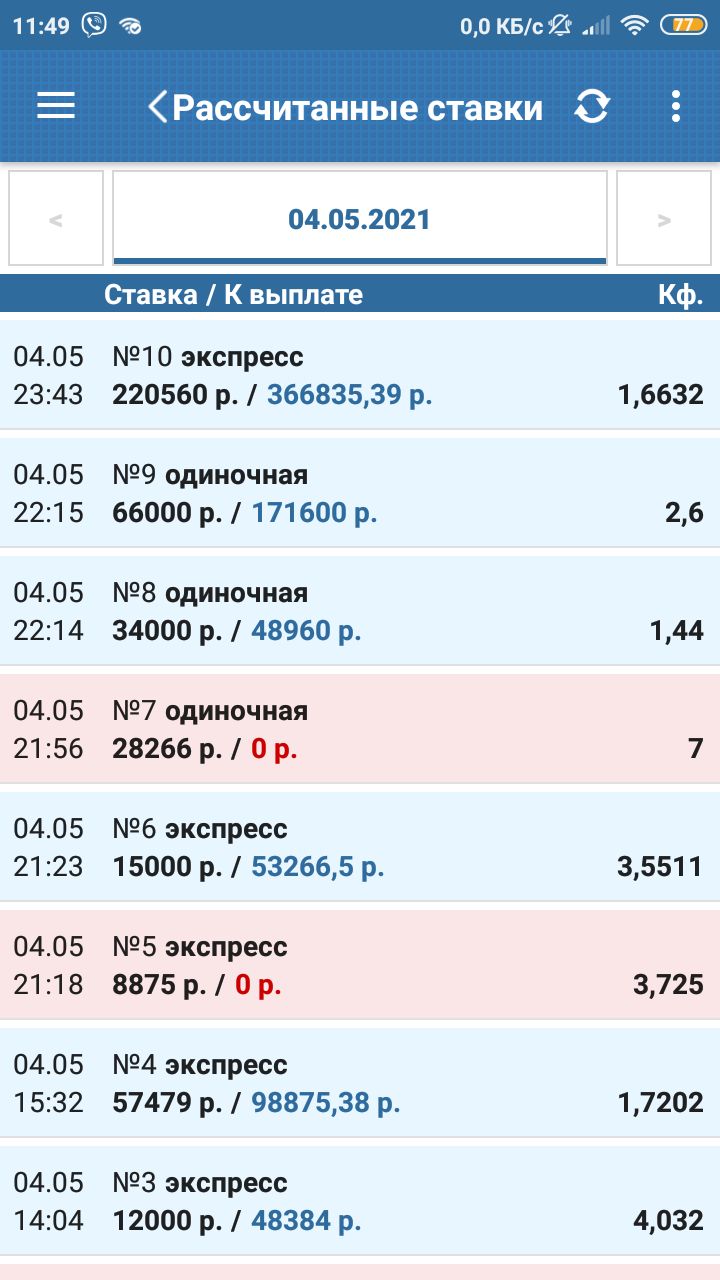Open lost bet №7 одиночная
Screen dimensions: 720x1280
click(360, 729)
